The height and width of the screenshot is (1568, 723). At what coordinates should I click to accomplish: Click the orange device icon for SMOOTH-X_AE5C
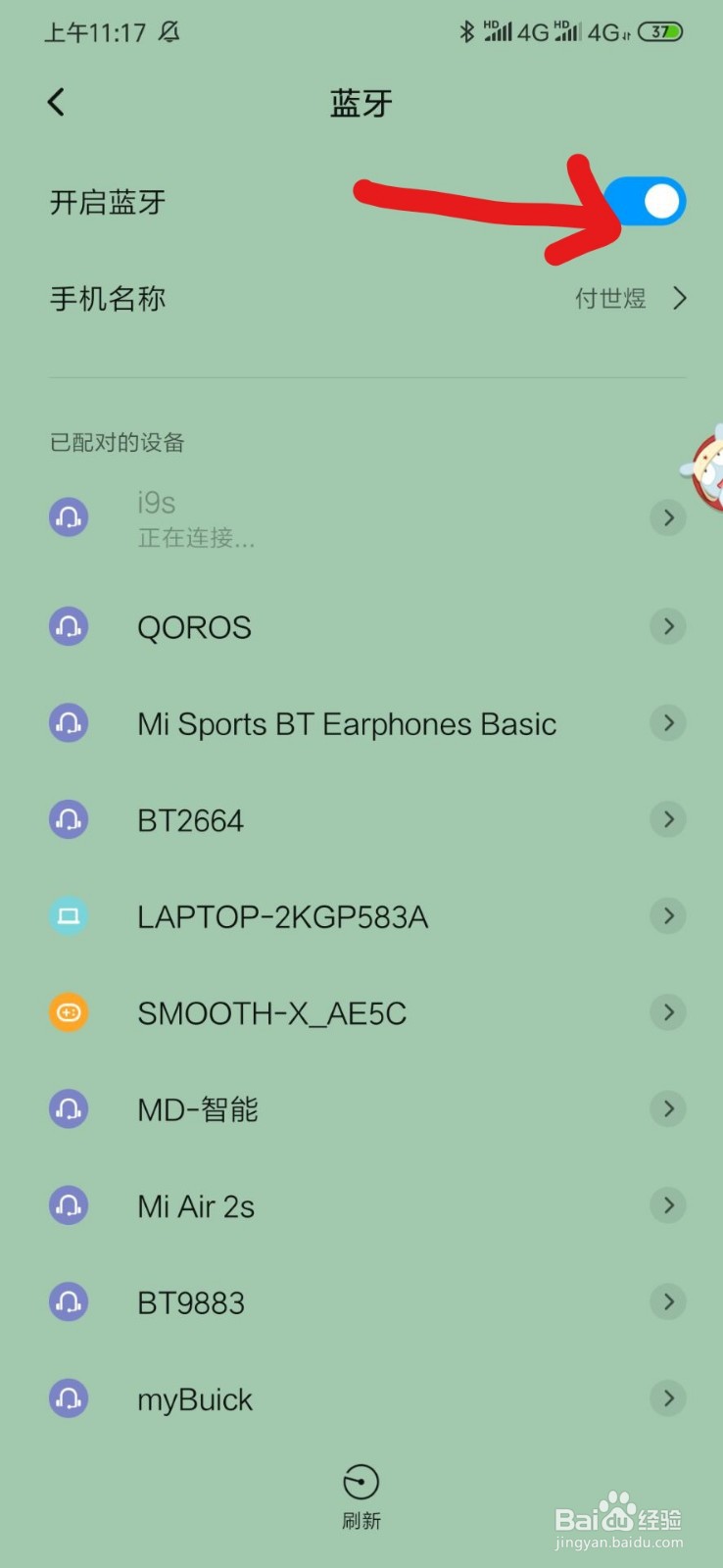coord(68,1012)
